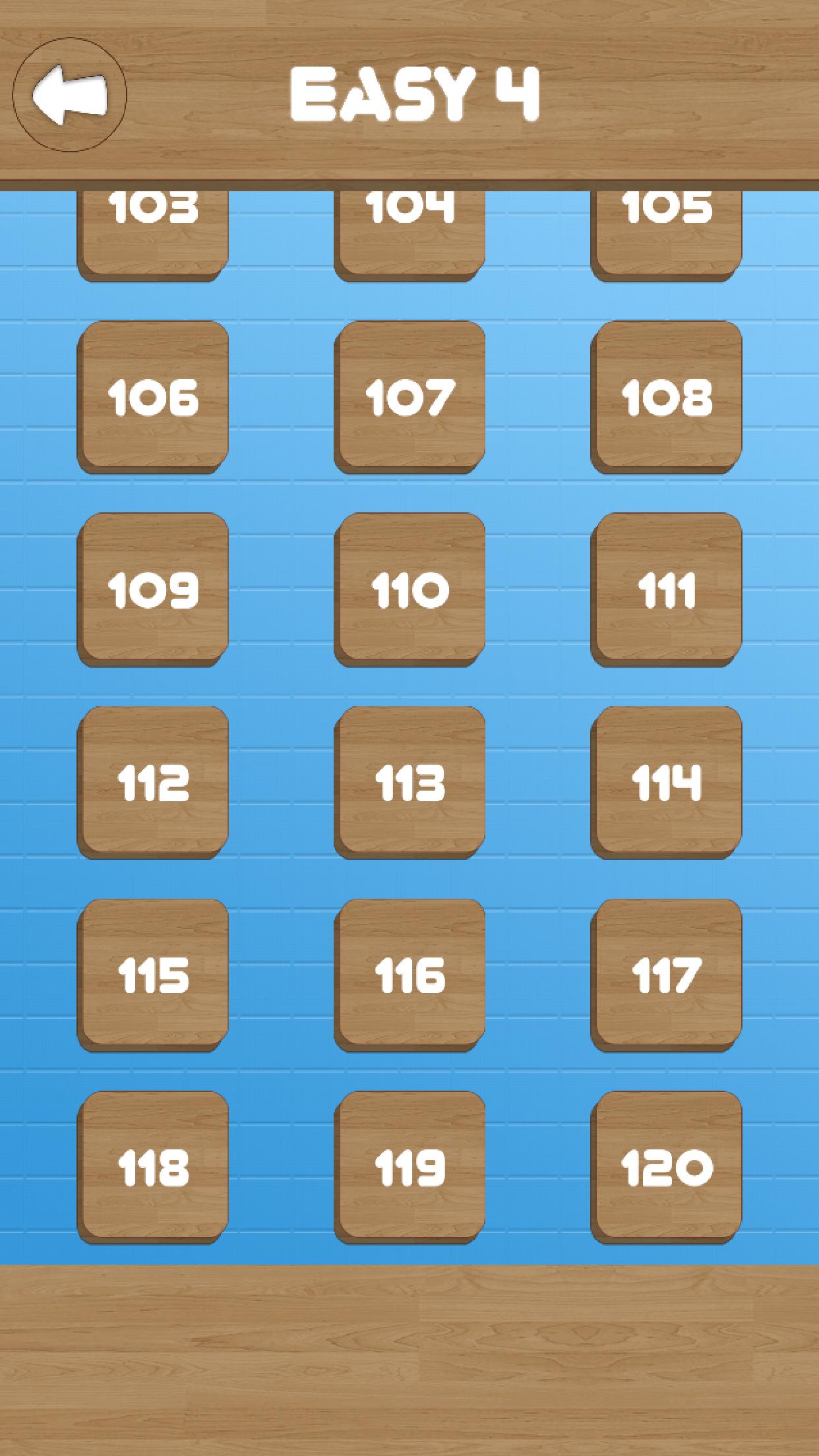Go back using the arrow button
The width and height of the screenshot is (819, 1456).
(x=69, y=94)
